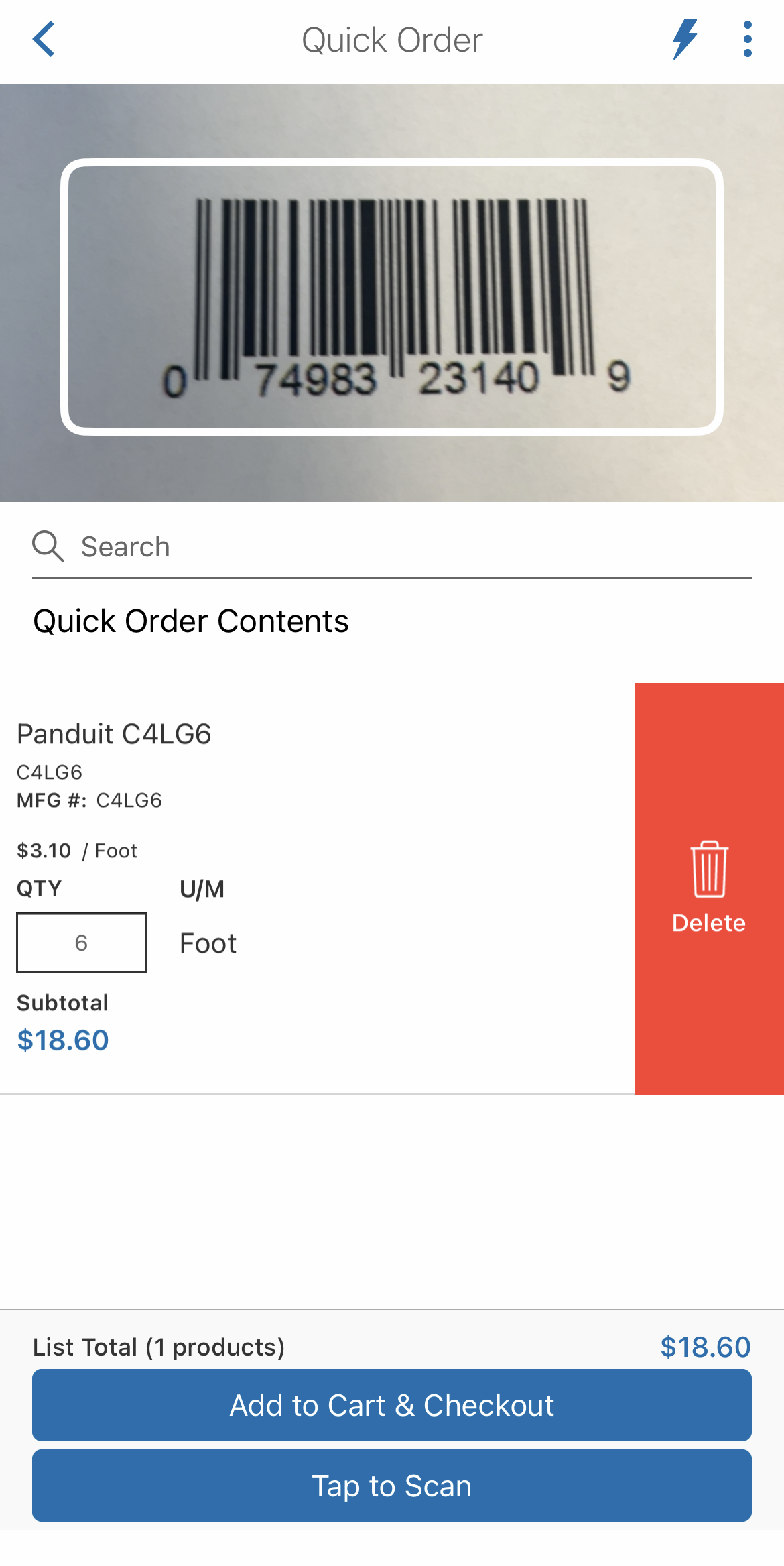Image resolution: width=784 pixels, height=1566 pixels.
Task: Go back from Quick Order
Action: point(44,40)
